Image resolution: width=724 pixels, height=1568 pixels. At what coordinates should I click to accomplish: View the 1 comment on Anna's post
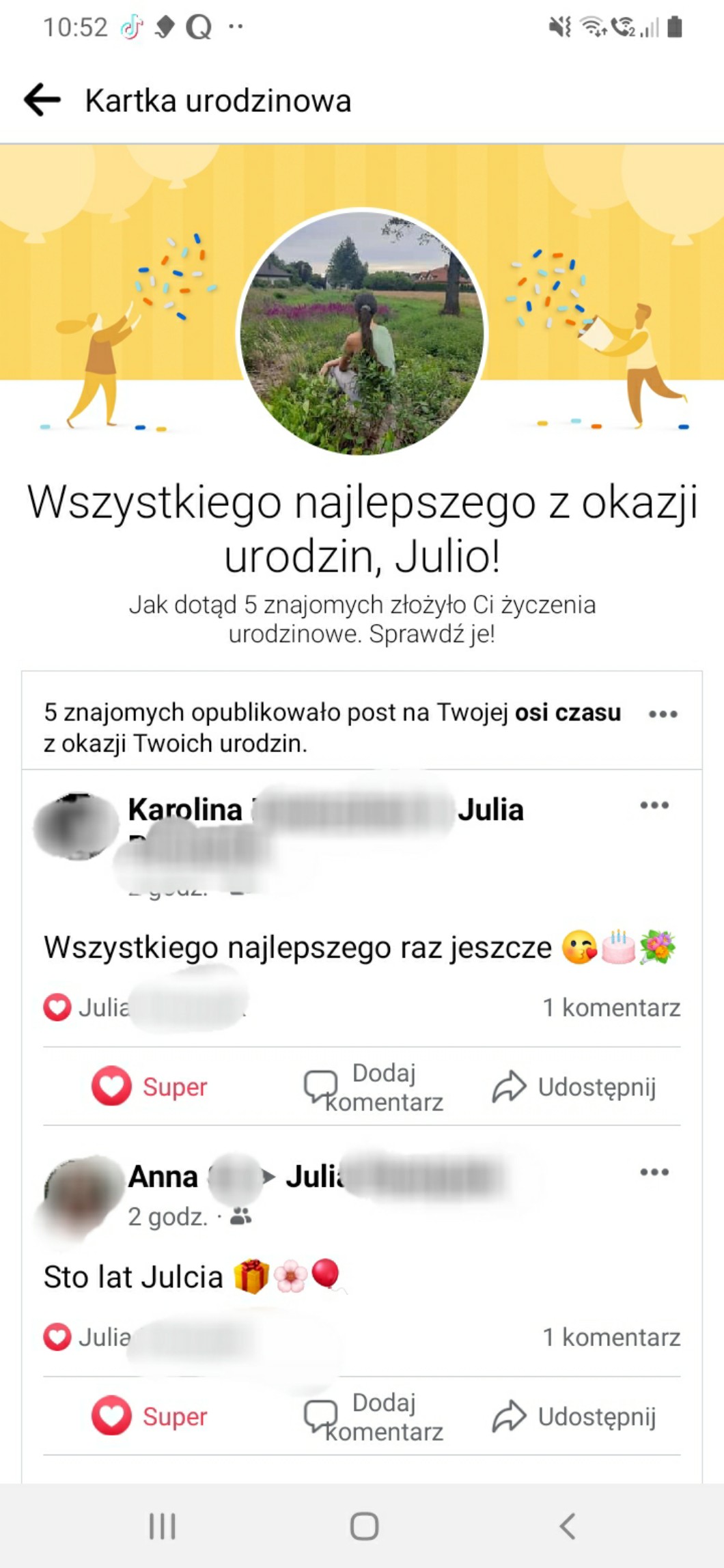click(x=611, y=1337)
